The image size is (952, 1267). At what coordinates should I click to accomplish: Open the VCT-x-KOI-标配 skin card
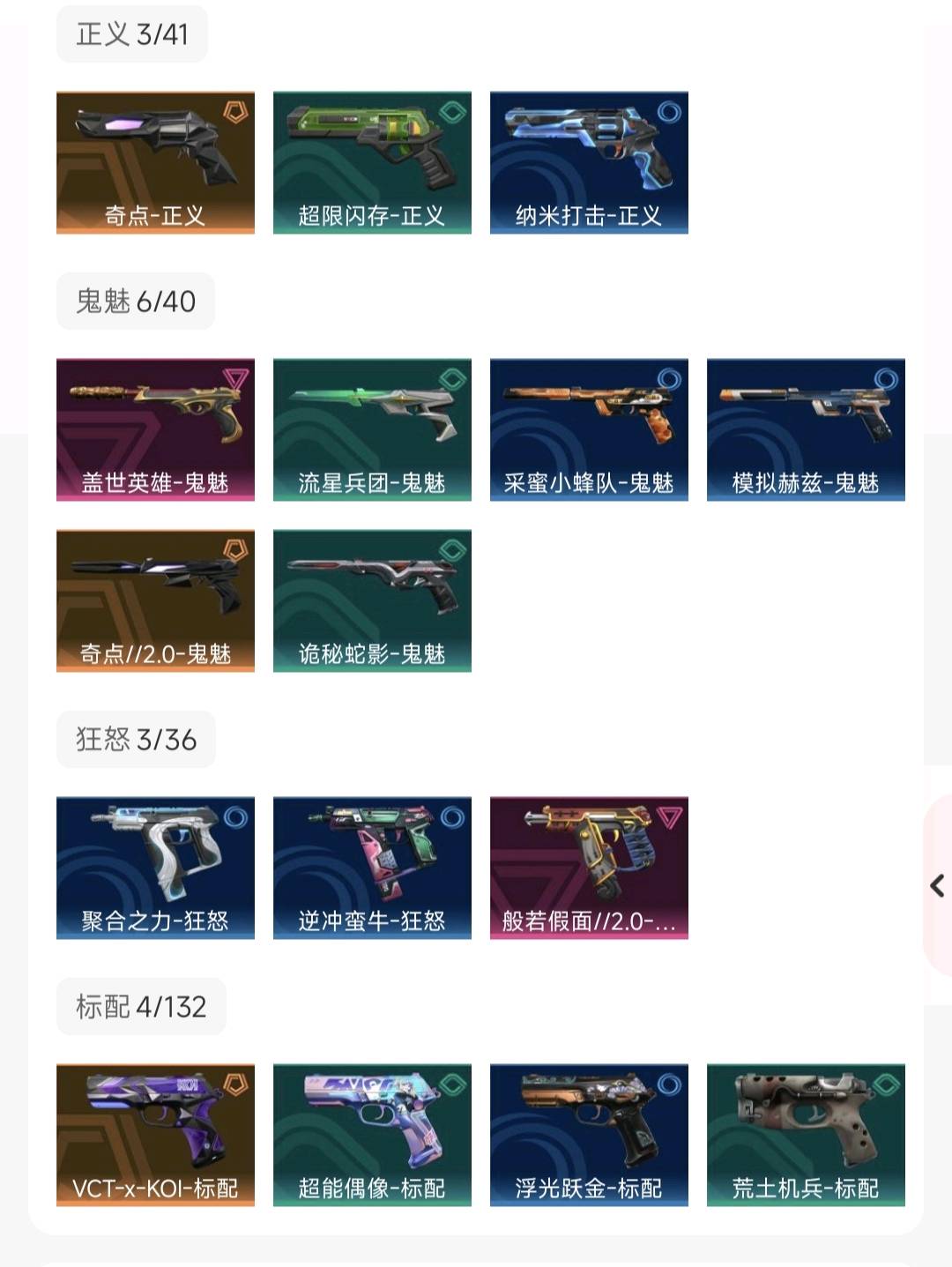(155, 1135)
